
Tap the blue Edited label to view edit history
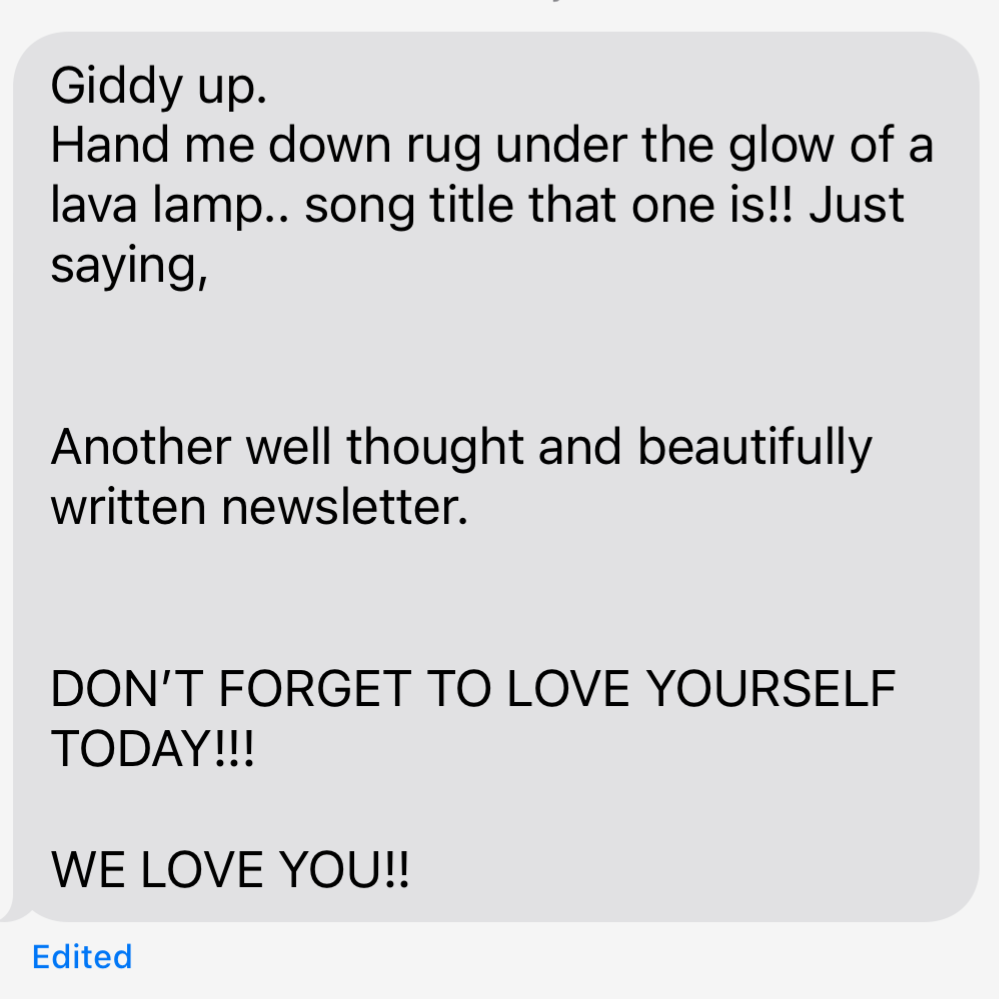click(82, 957)
